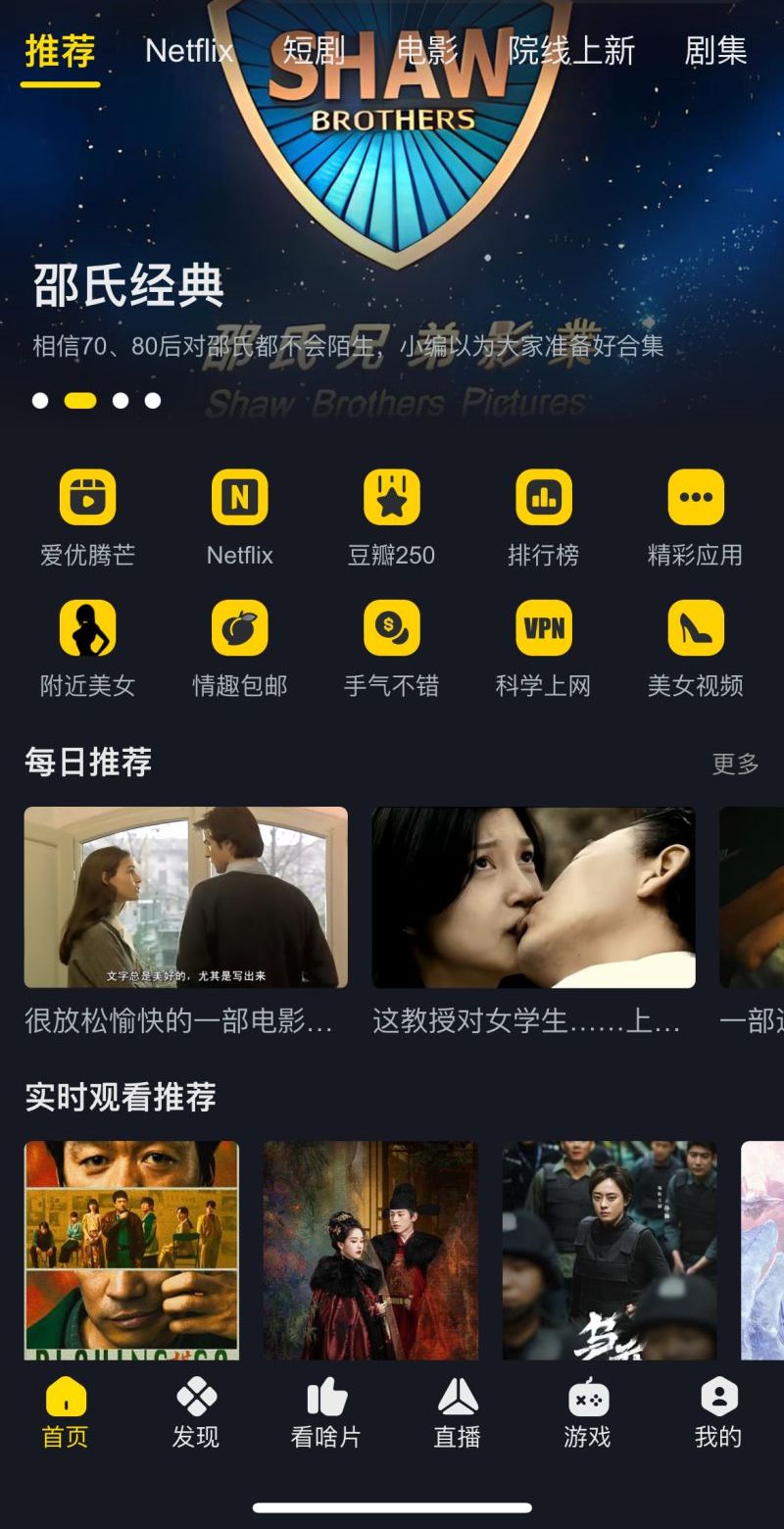Tap the 科学上网 VPN shortcut

pyautogui.click(x=544, y=649)
